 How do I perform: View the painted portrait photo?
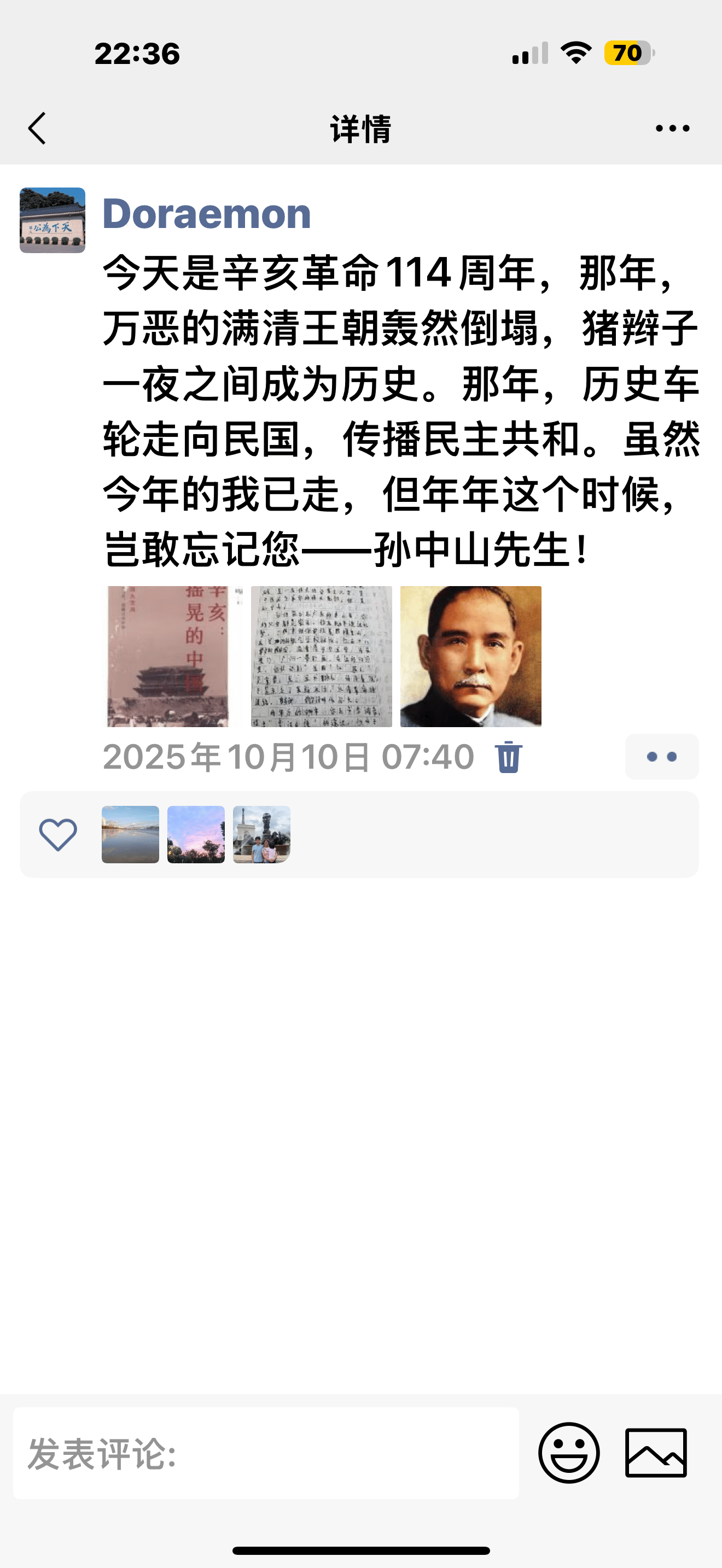pos(470,656)
